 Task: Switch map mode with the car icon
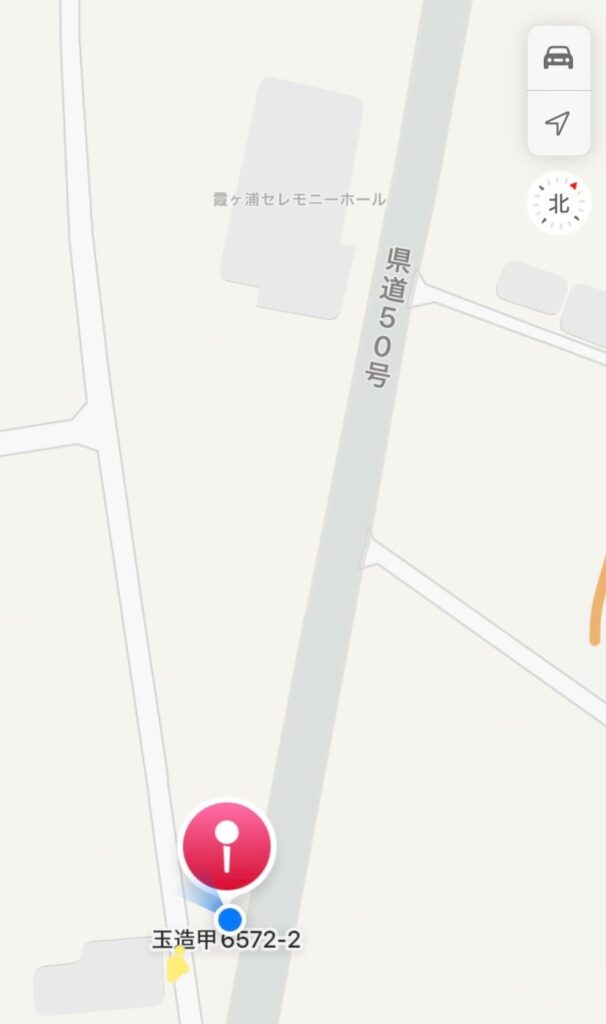[x=558, y=57]
